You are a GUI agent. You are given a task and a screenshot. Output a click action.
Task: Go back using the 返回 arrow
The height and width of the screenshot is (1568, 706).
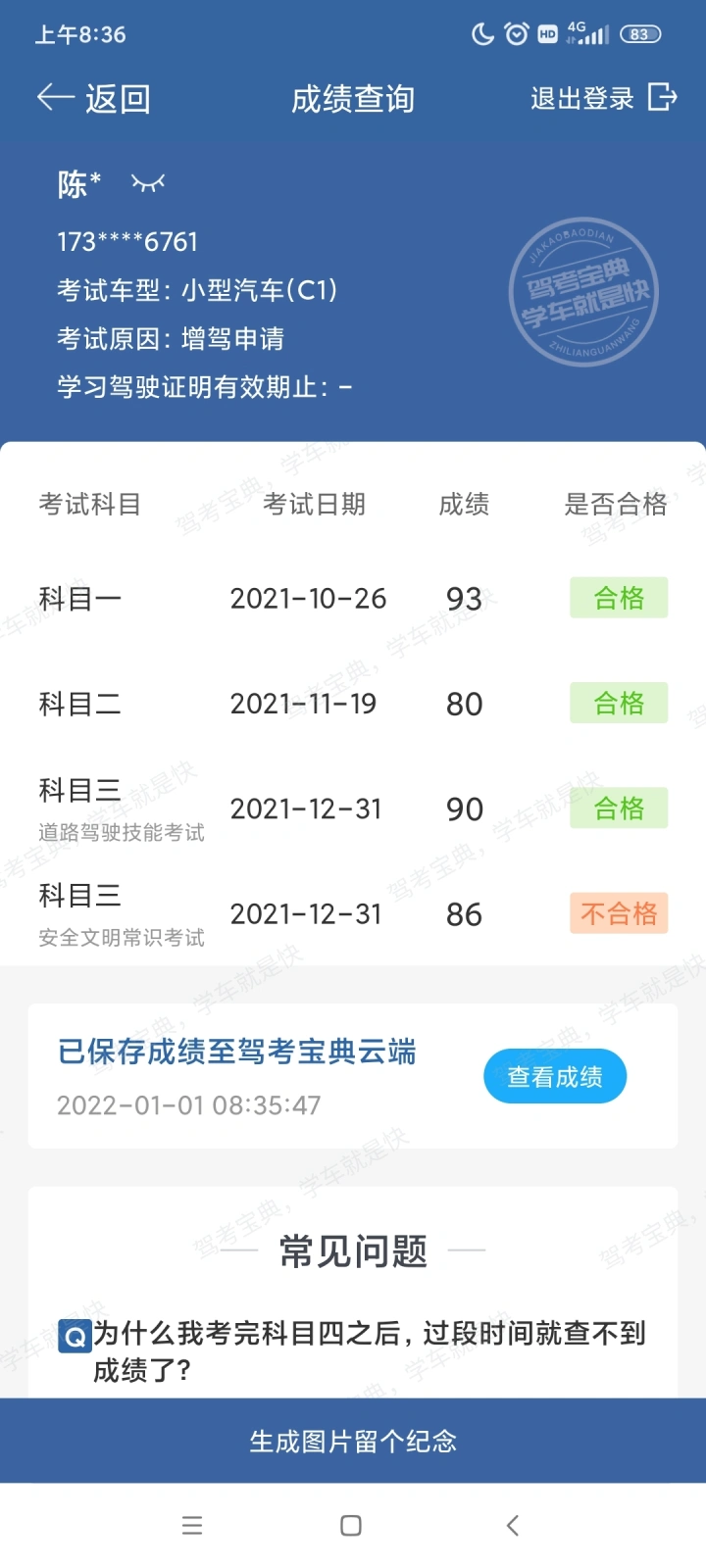tap(92, 98)
